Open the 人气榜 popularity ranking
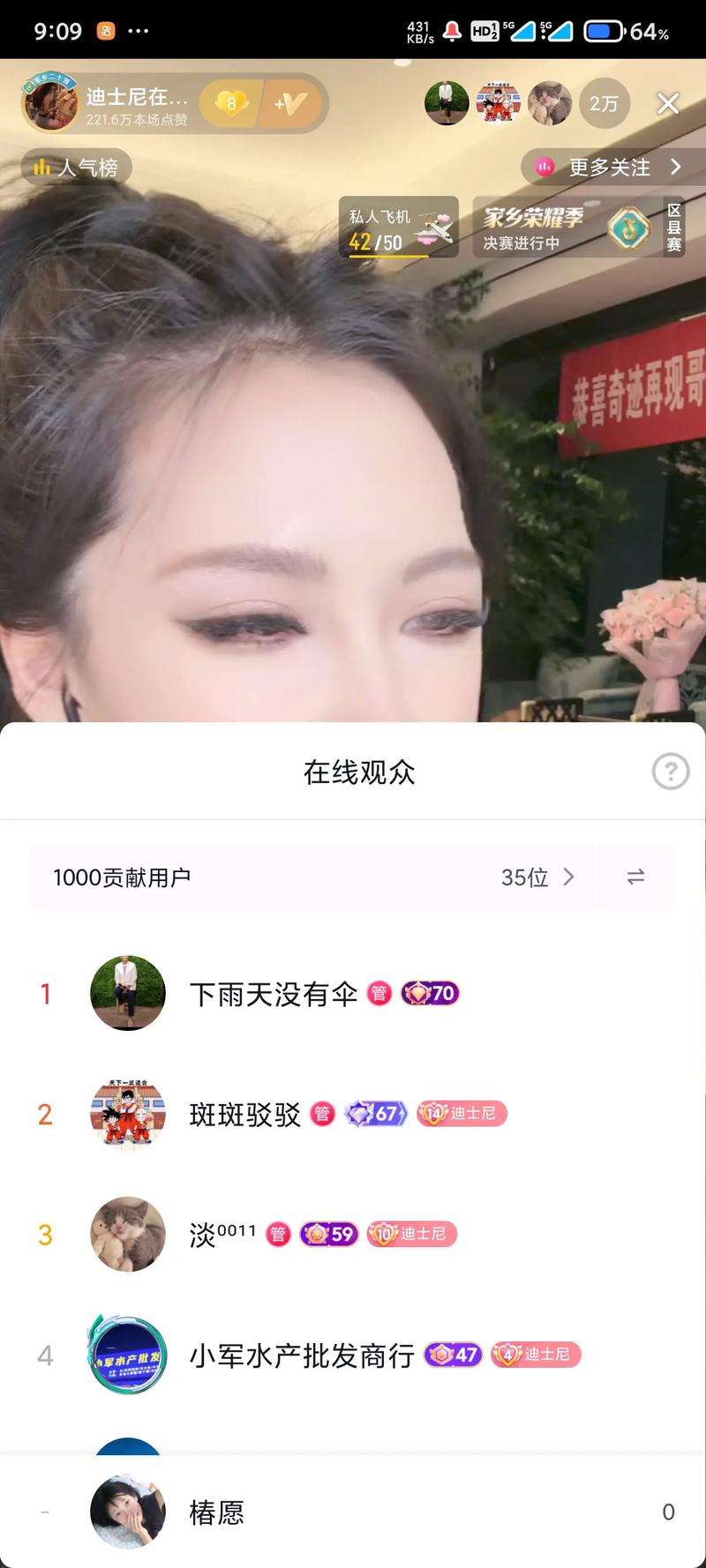Image resolution: width=706 pixels, height=1568 pixels. (x=76, y=168)
